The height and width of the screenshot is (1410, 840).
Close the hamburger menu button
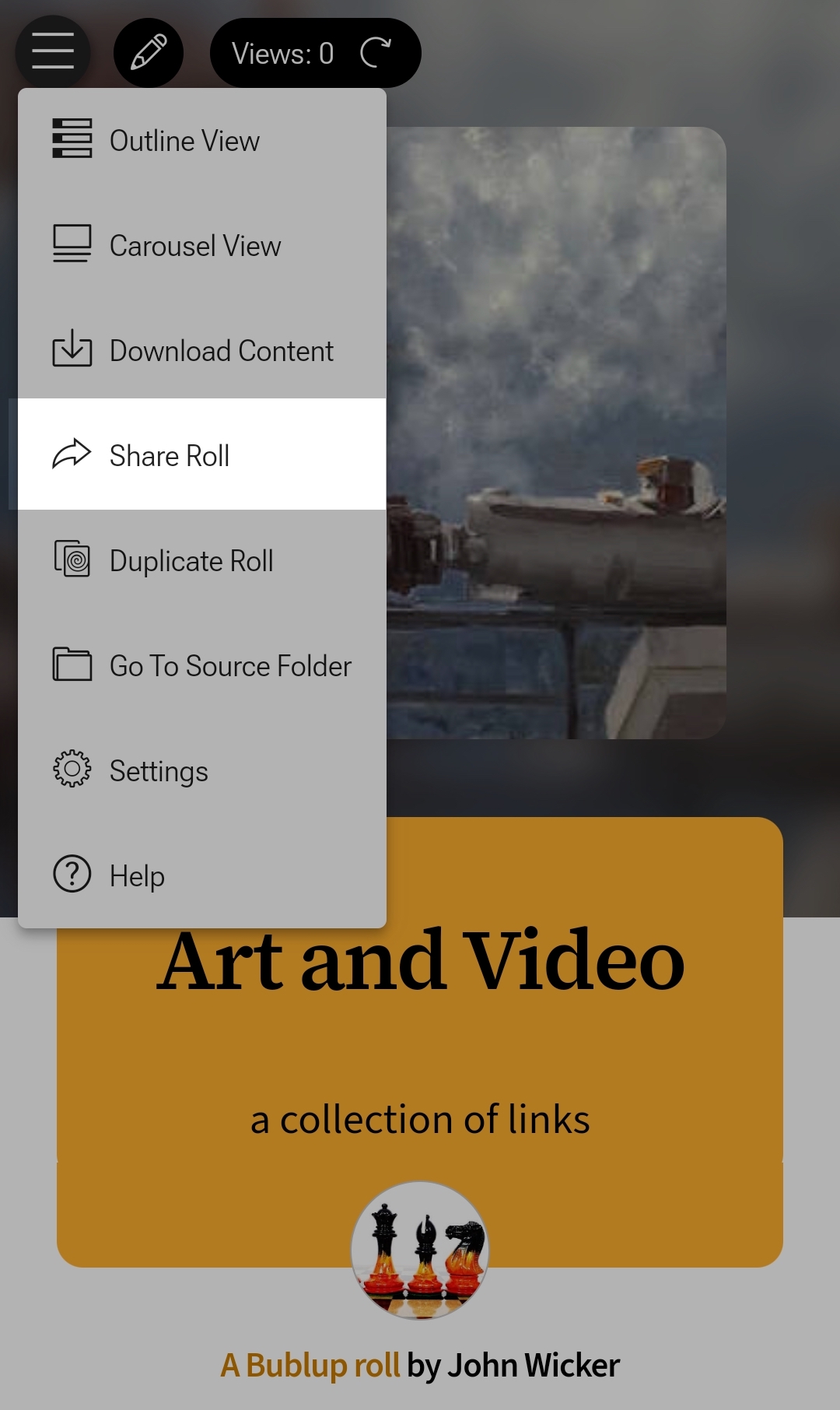click(53, 52)
